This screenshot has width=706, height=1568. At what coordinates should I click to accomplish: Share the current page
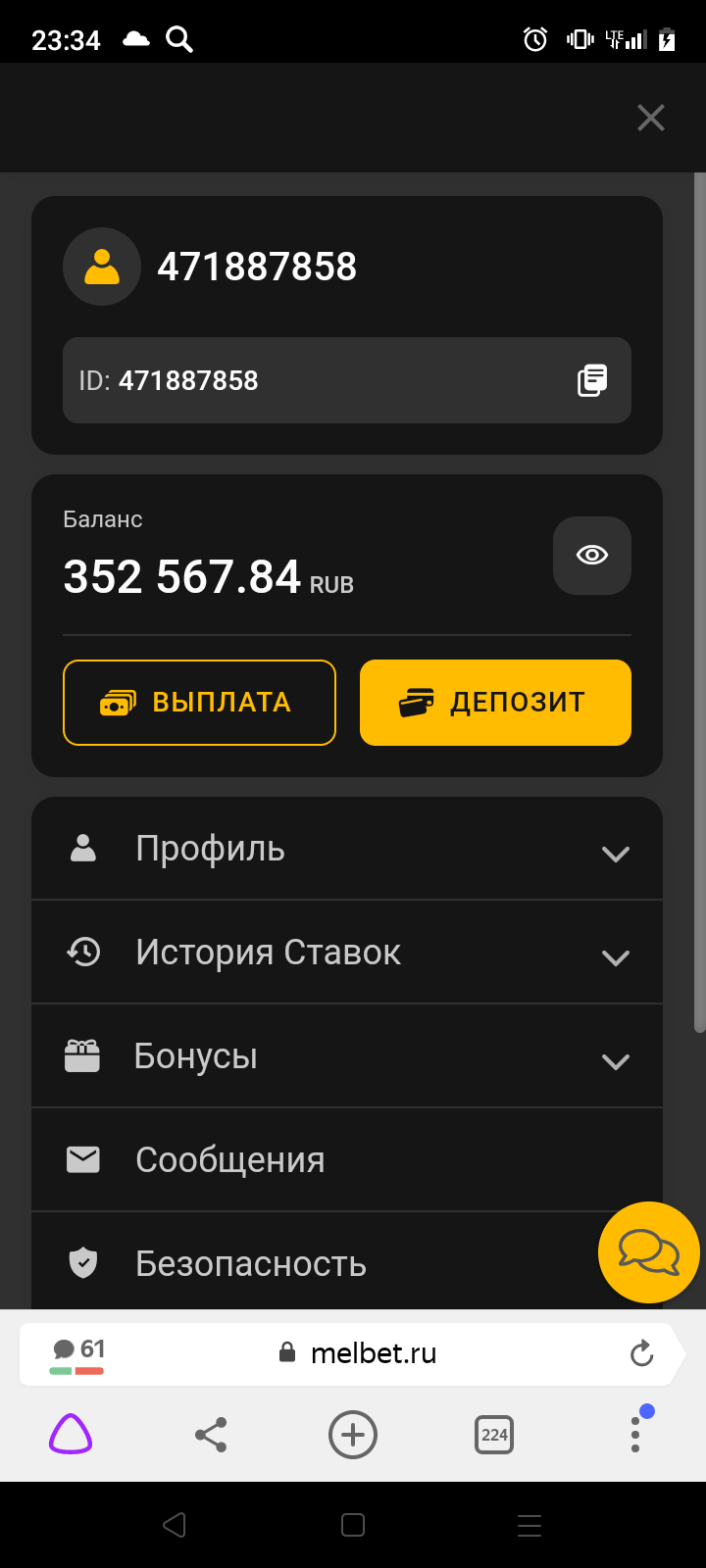[211, 1436]
